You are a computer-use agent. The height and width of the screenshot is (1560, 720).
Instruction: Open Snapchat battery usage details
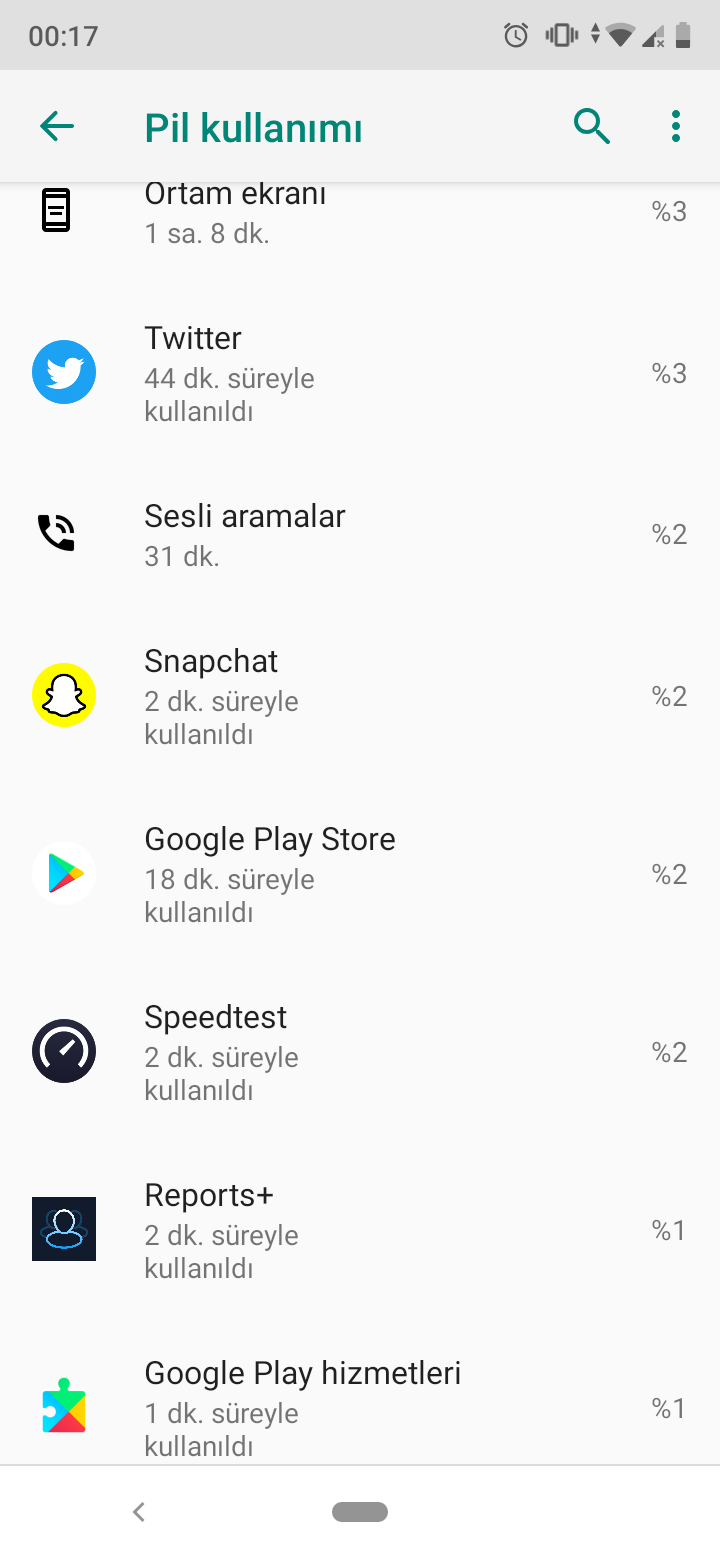(360, 696)
